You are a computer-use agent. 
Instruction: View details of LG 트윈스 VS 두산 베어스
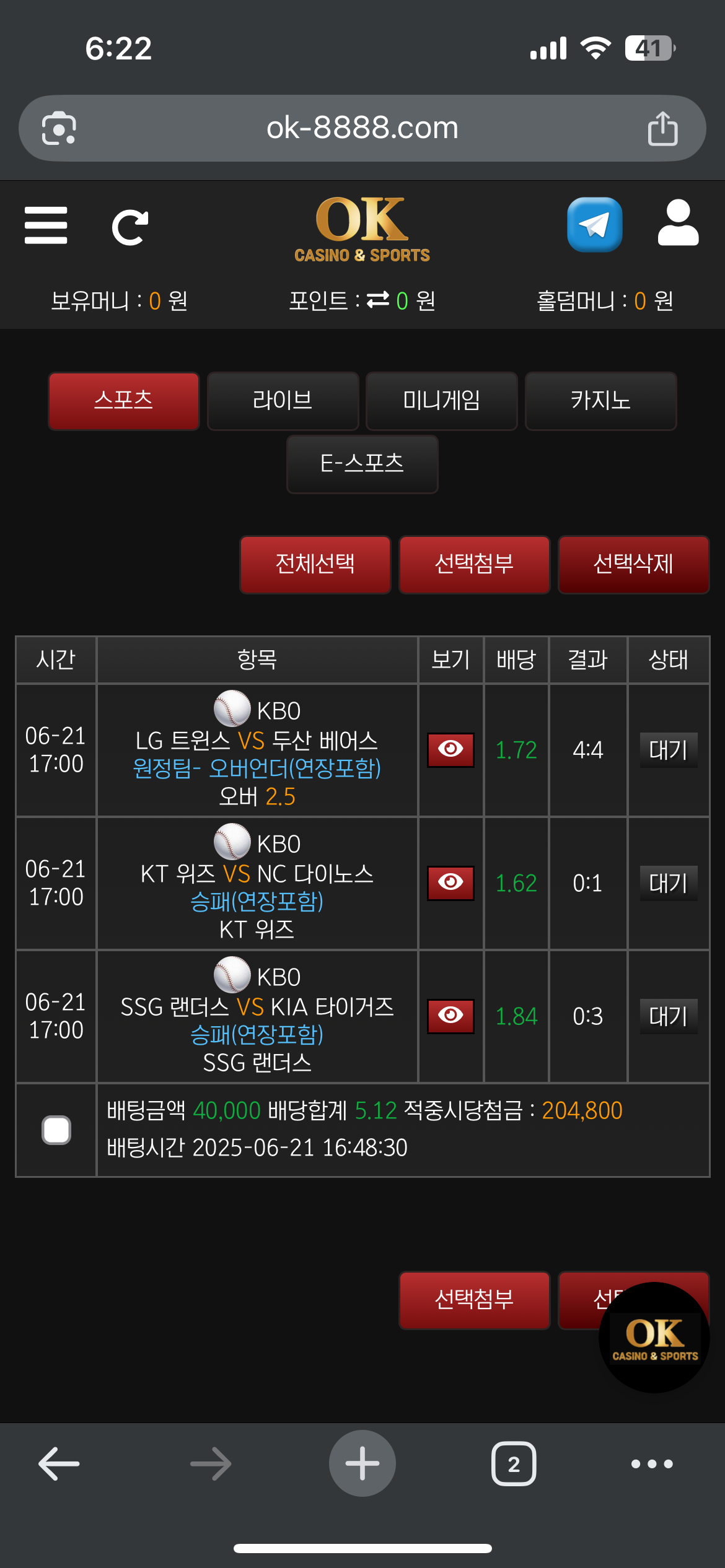tap(450, 750)
